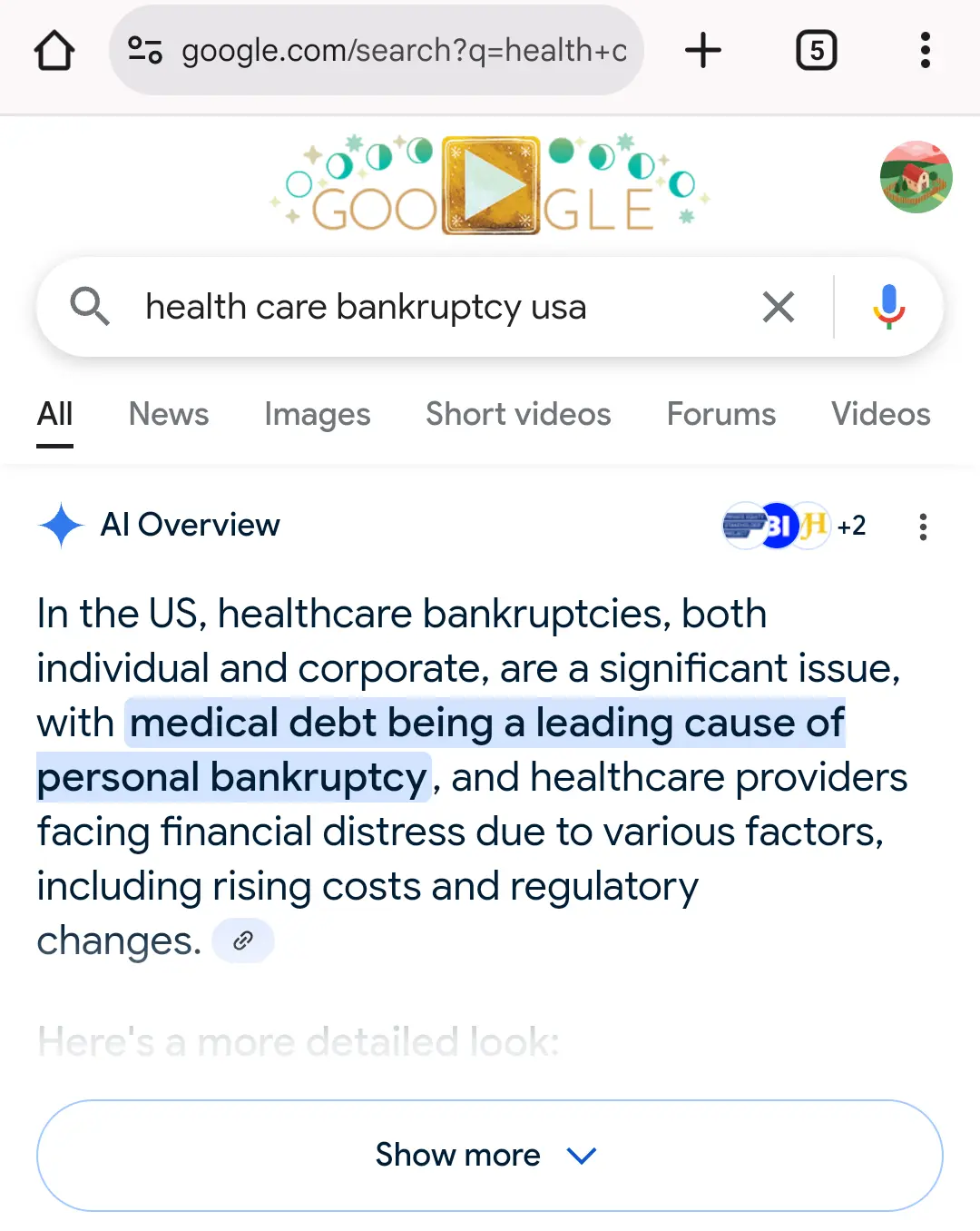This screenshot has height=1231, width=980.
Task: Play the Google Doodle
Action: [491, 186]
